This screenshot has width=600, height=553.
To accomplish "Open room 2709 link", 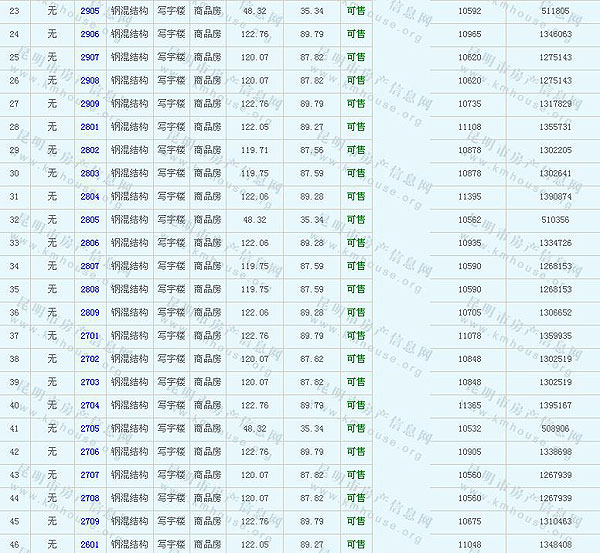I will (90, 521).
